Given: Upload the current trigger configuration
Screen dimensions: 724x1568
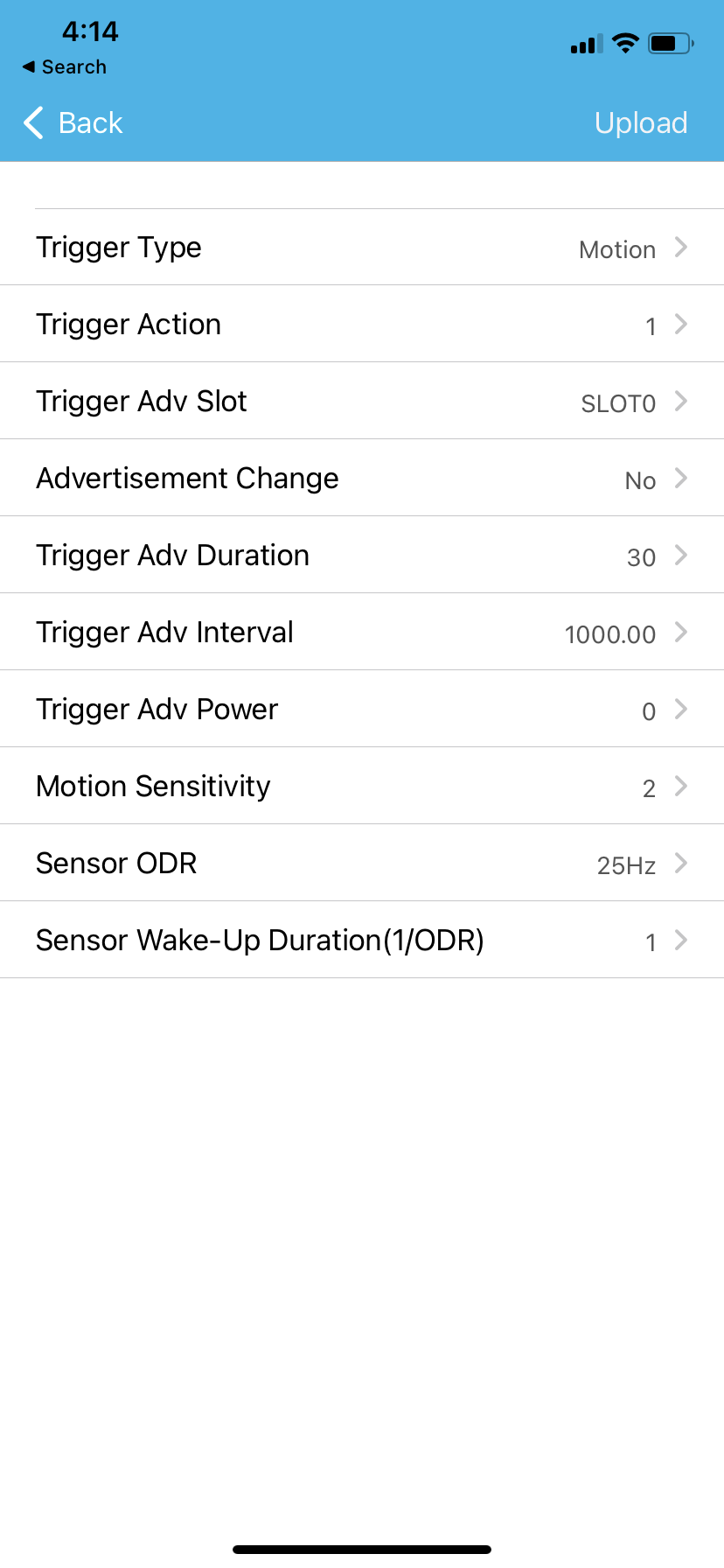Looking at the screenshot, I should pos(641,122).
